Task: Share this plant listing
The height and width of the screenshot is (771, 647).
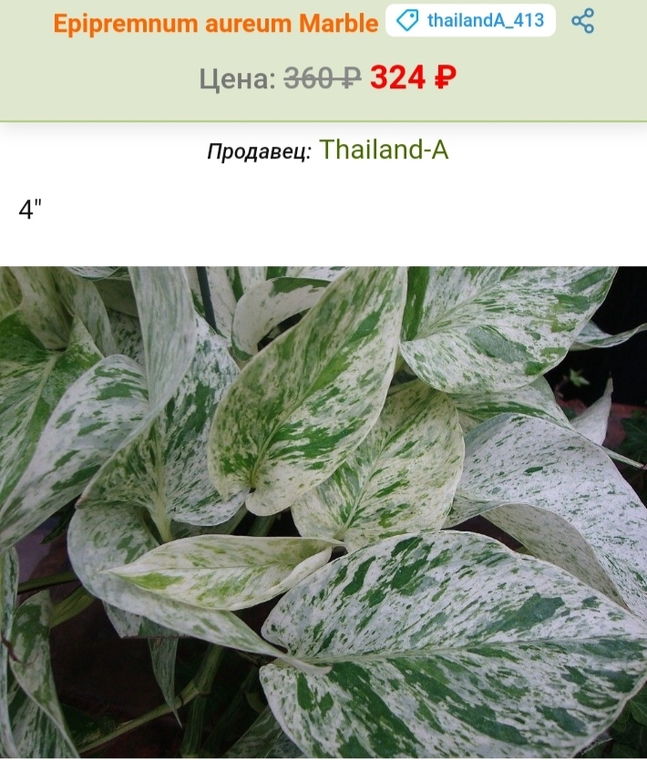Action: 583,21
